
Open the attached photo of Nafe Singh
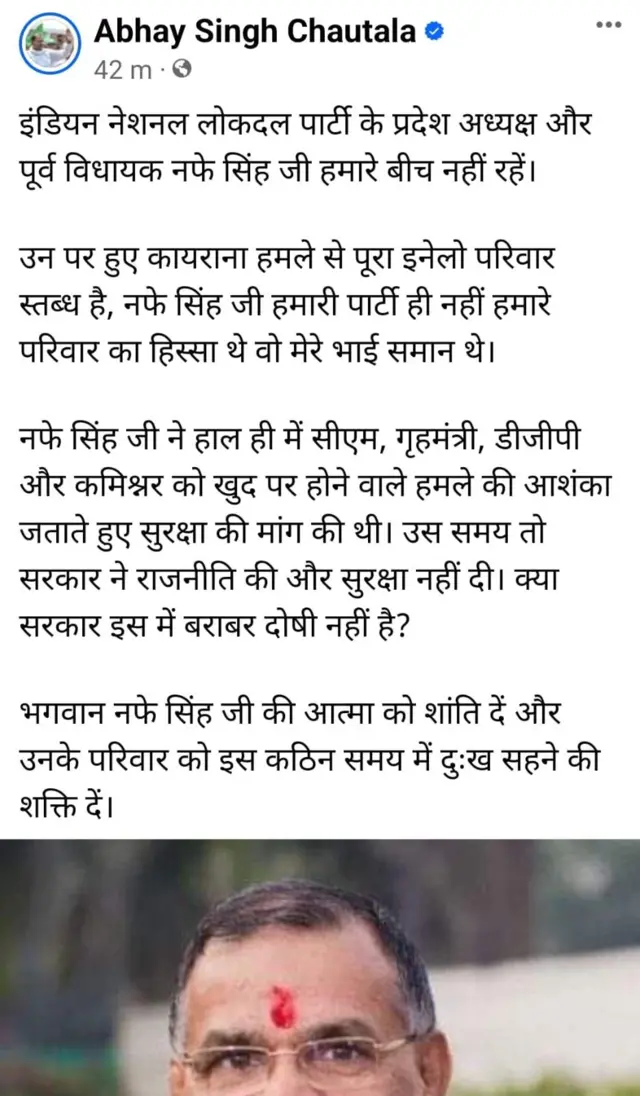click(320, 970)
